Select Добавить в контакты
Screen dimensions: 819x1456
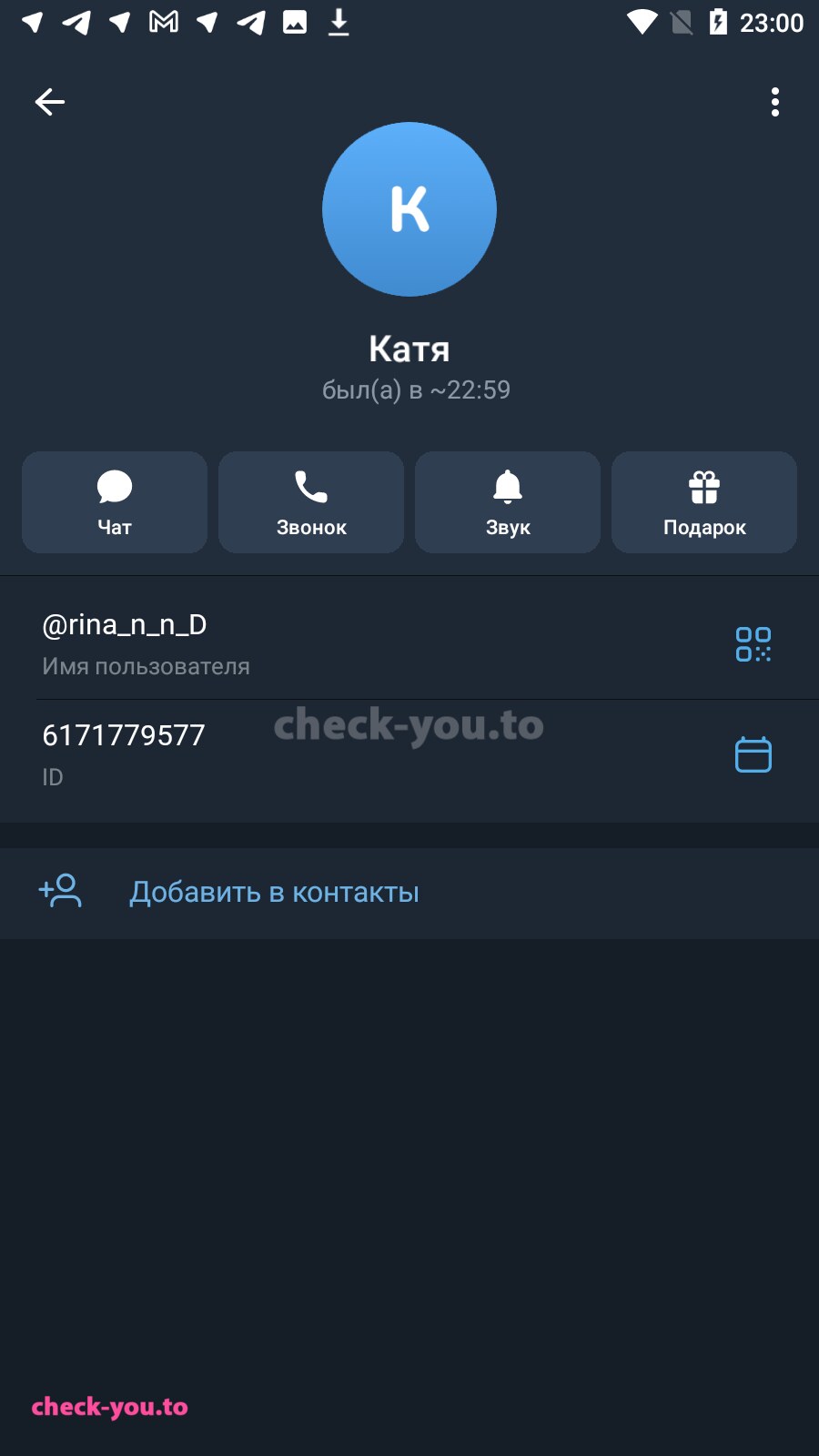tap(409, 893)
